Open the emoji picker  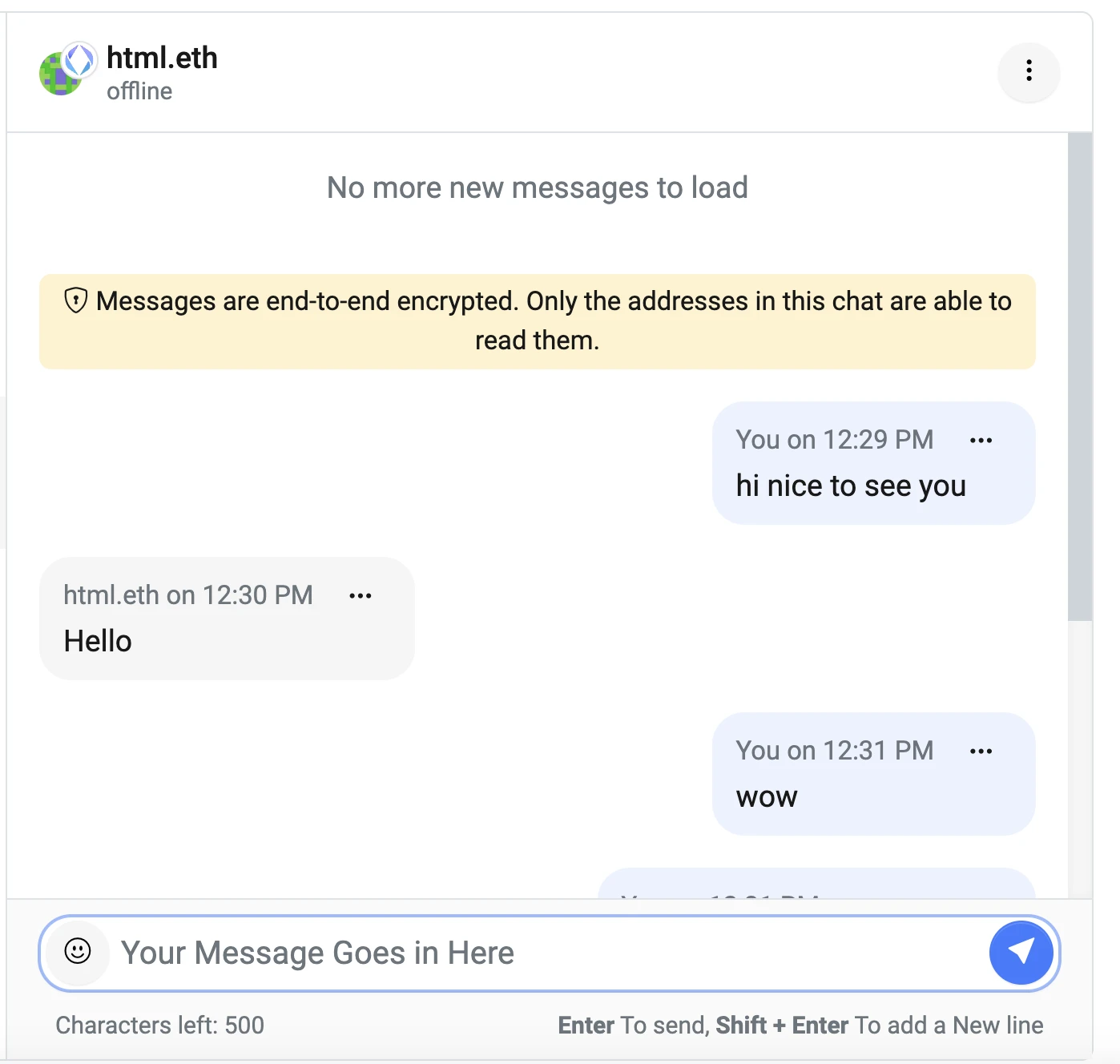(x=78, y=952)
